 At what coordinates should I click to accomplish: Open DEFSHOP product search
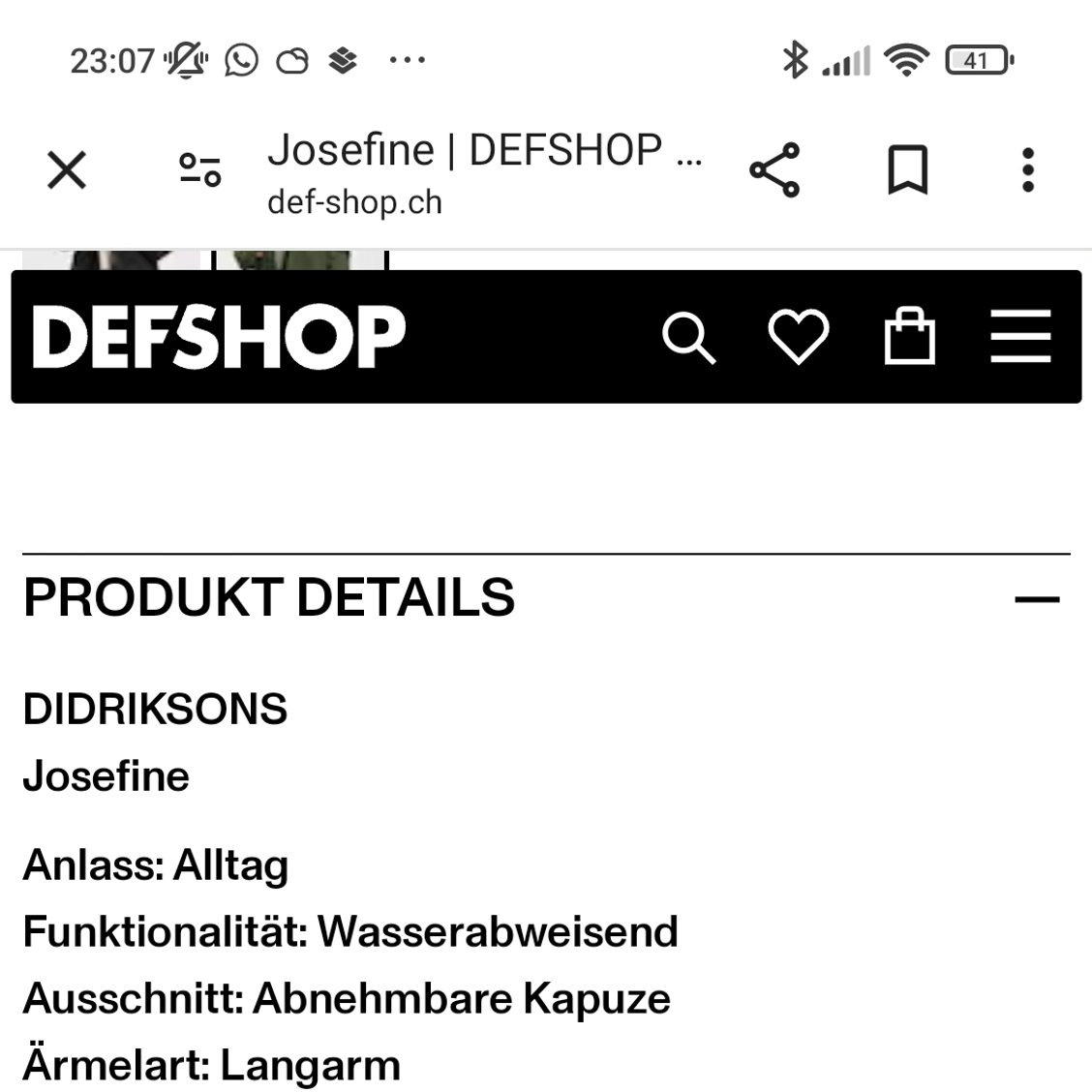pyautogui.click(x=688, y=338)
